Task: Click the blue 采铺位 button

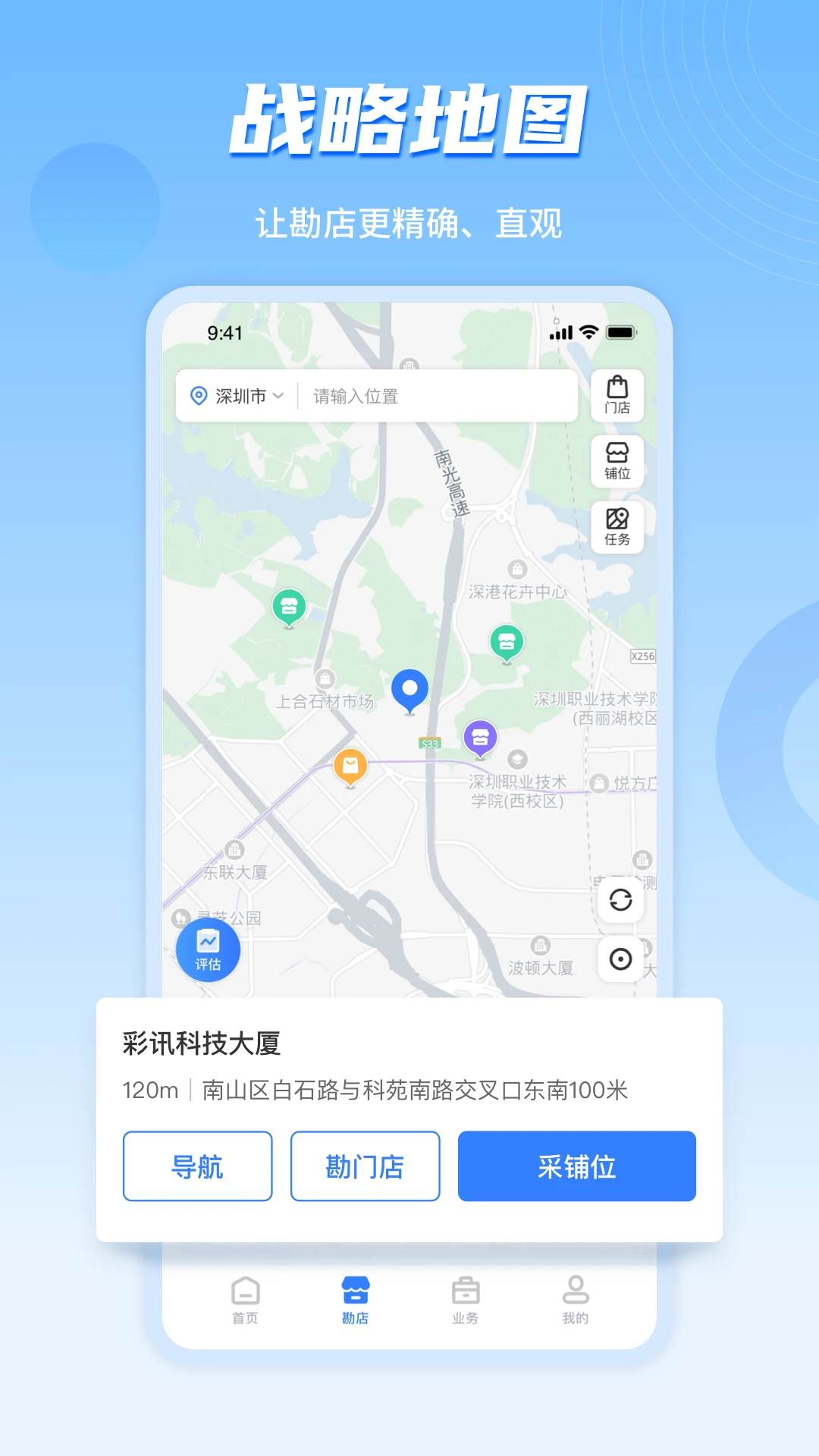Action: [576, 1166]
